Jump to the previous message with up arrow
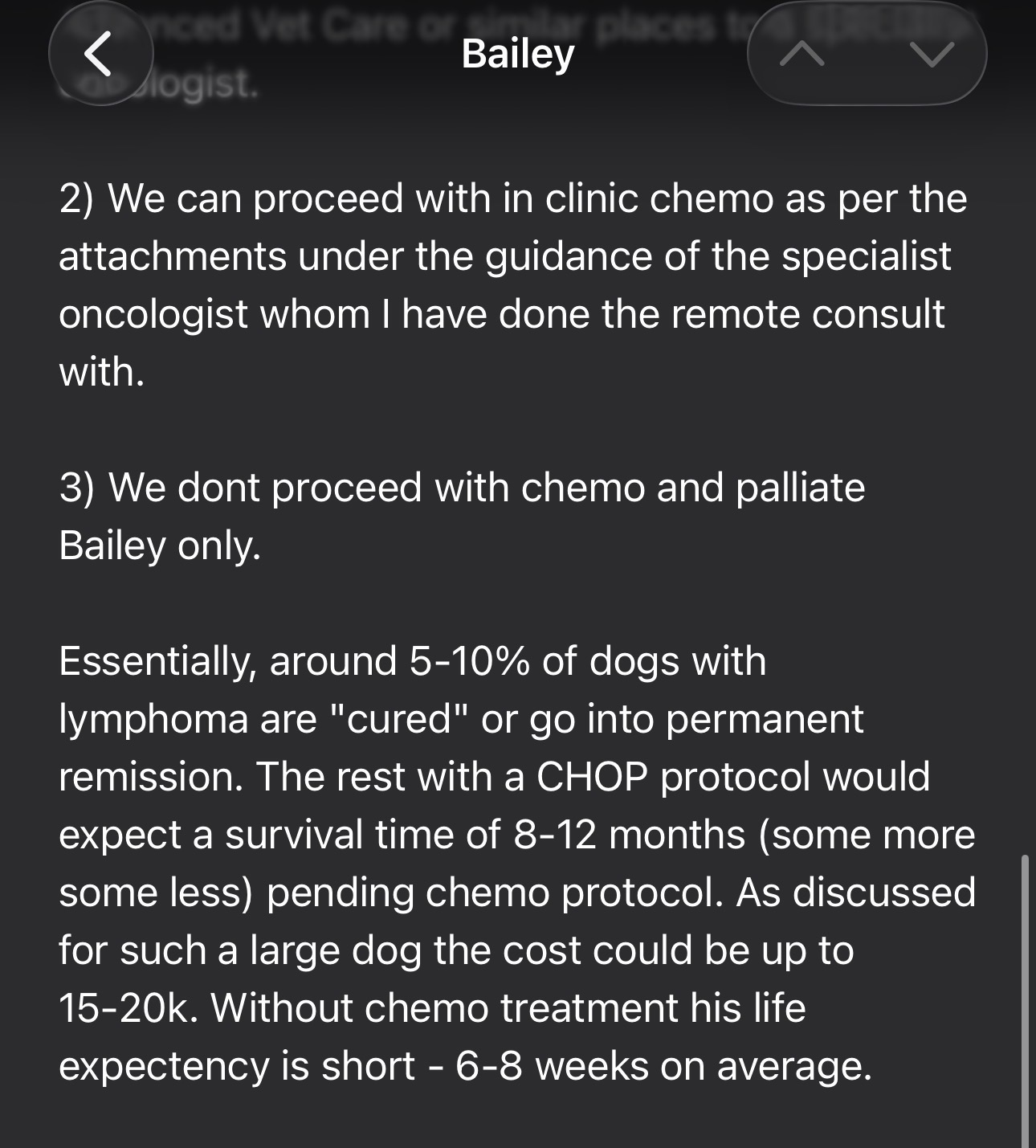Image resolution: width=1036 pixels, height=1148 pixels. [802, 54]
